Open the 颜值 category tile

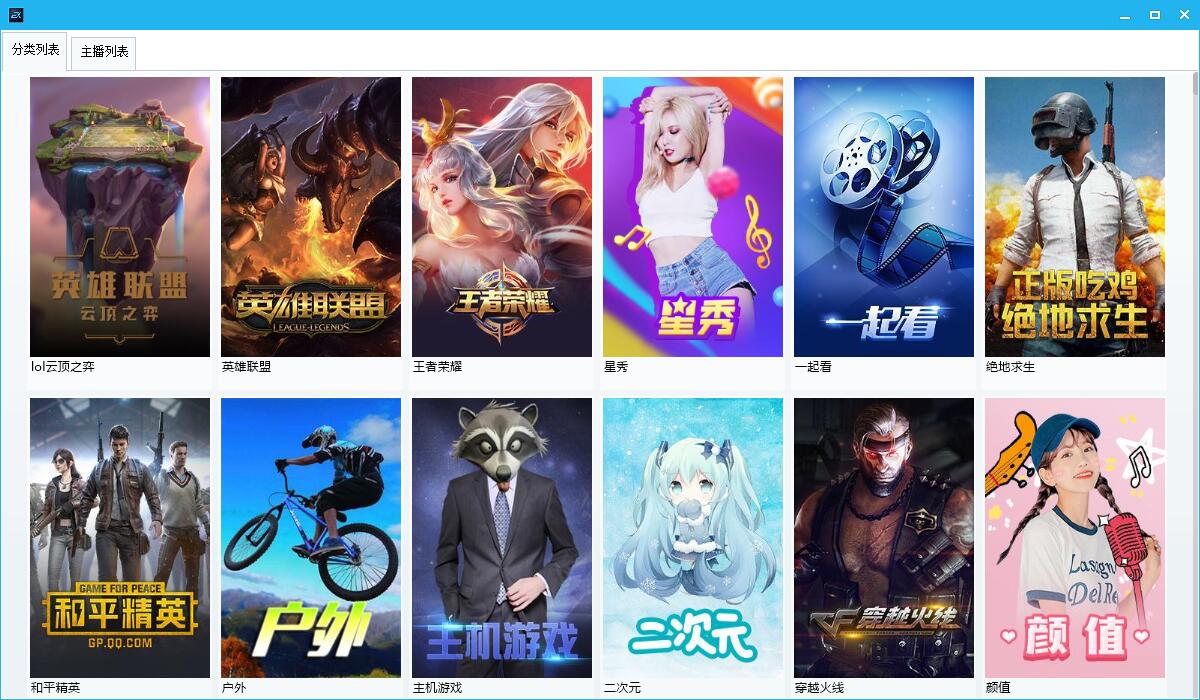(x=1075, y=538)
